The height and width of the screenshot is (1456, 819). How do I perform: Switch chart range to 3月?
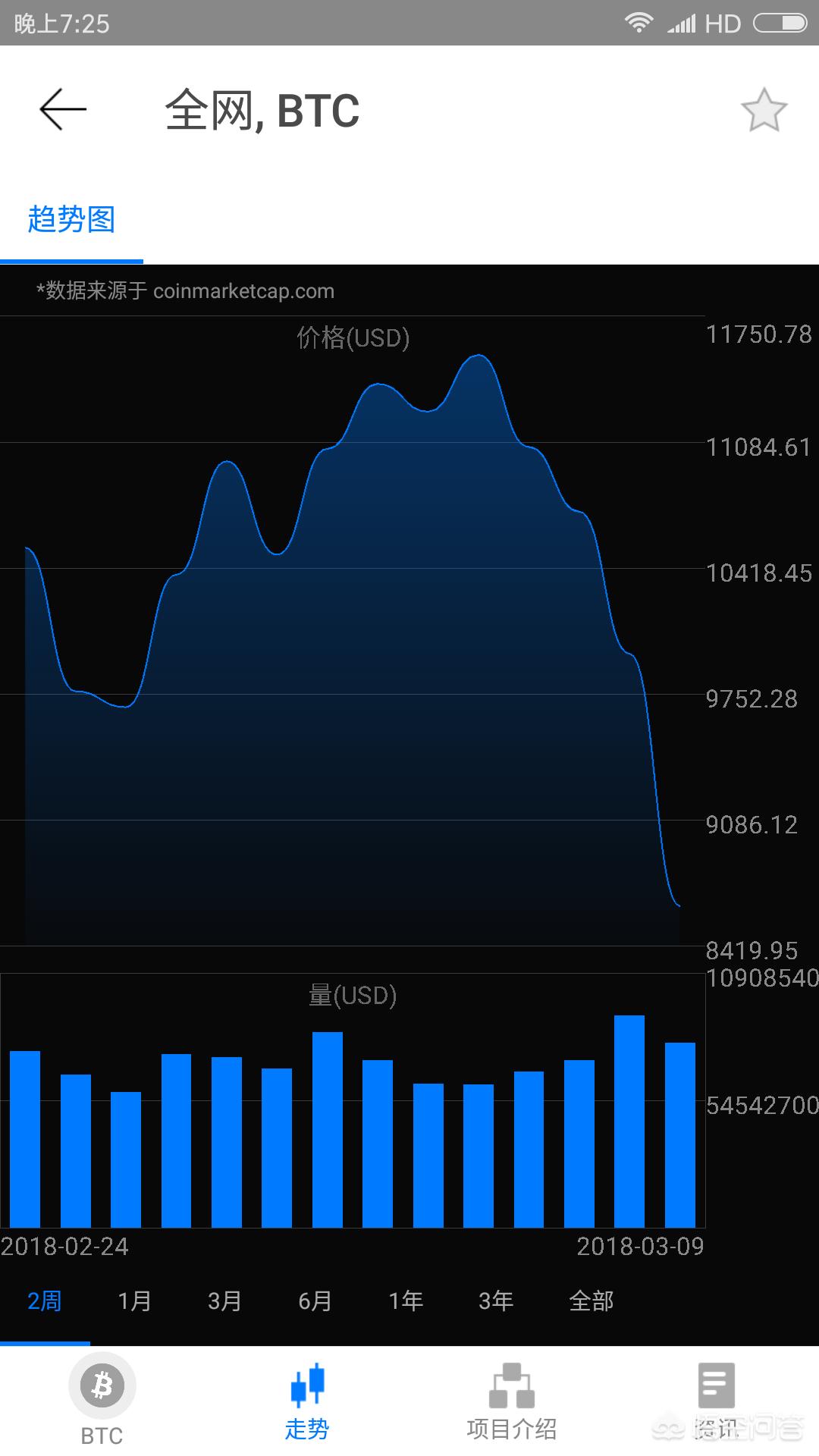point(224,1301)
